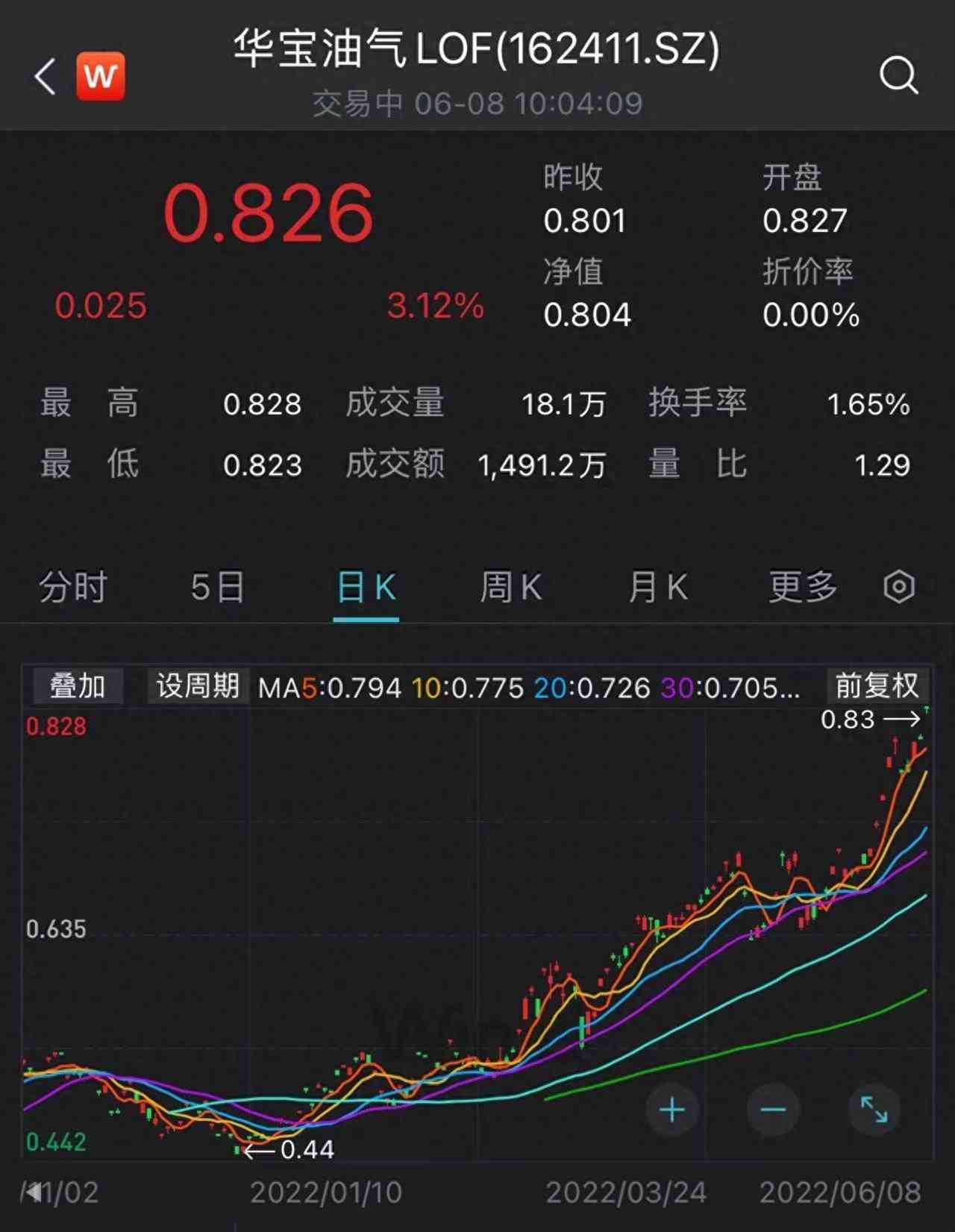The width and height of the screenshot is (955, 1232).
Task: Tap the 设周期 button
Action: [x=198, y=686]
